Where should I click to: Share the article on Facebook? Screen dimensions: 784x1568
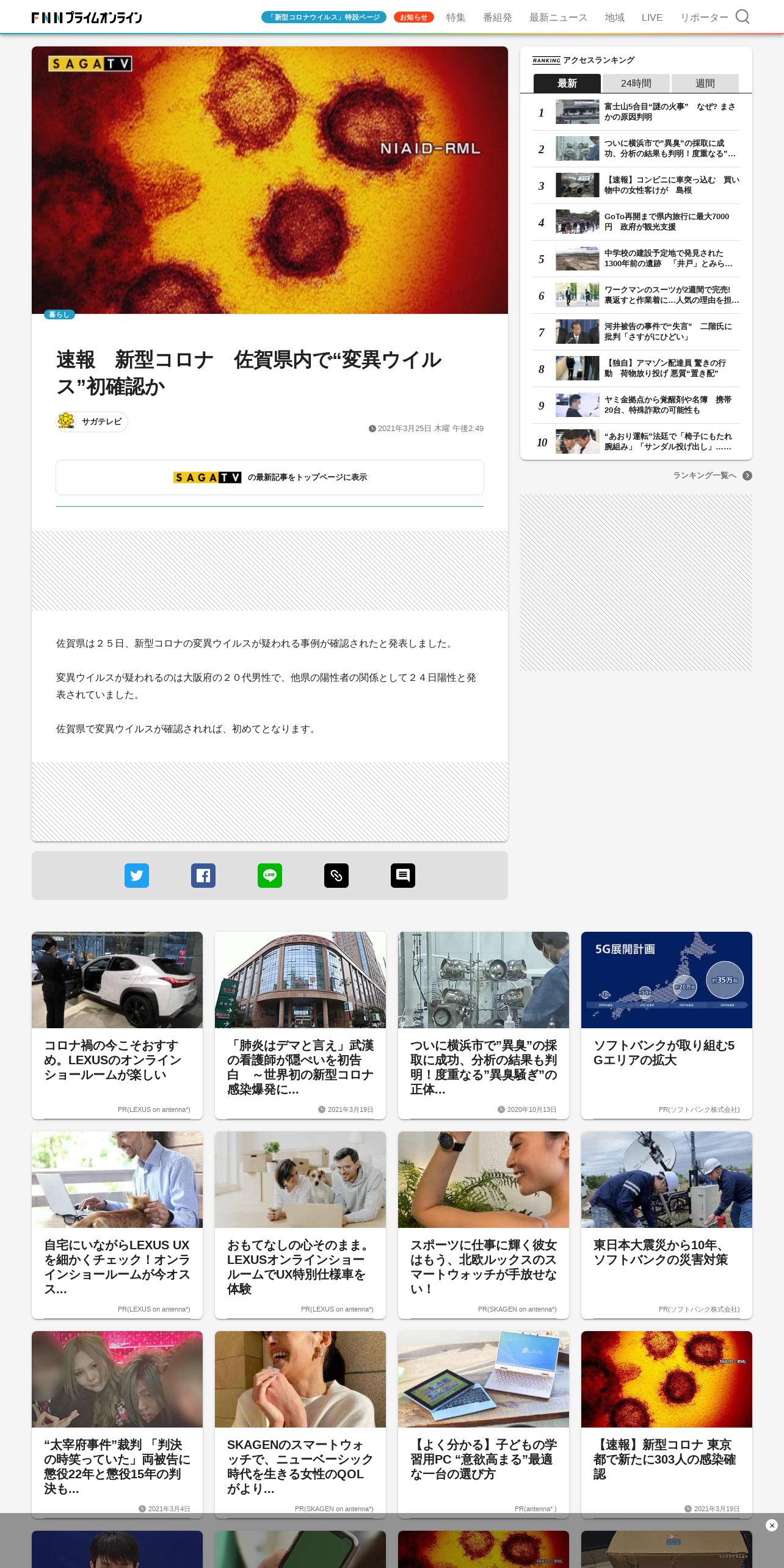click(x=203, y=875)
